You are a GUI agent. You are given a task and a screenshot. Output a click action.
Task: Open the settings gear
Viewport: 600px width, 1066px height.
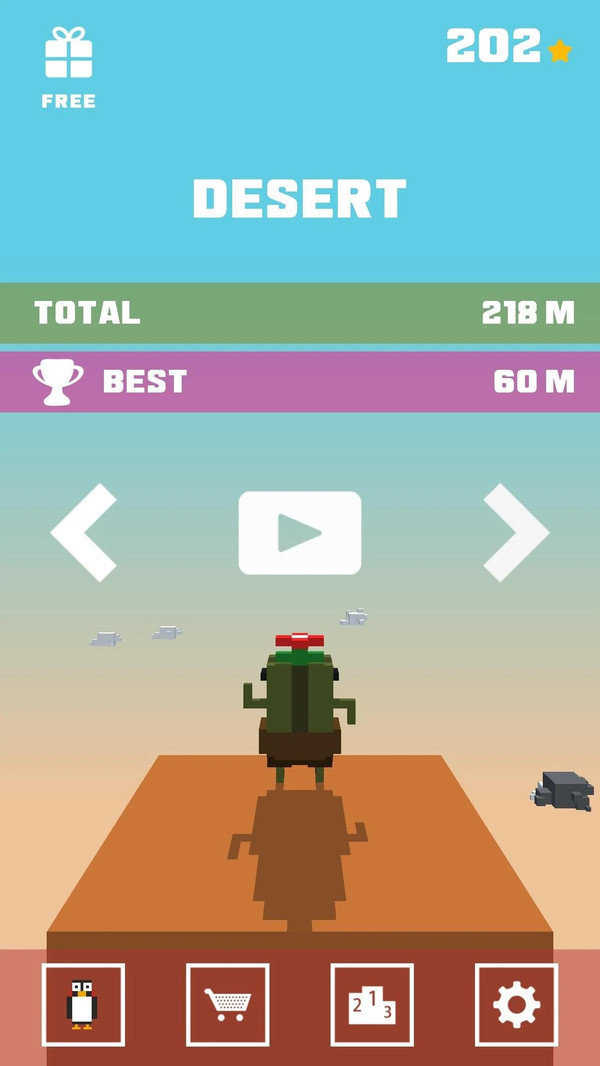pyautogui.click(x=516, y=1004)
